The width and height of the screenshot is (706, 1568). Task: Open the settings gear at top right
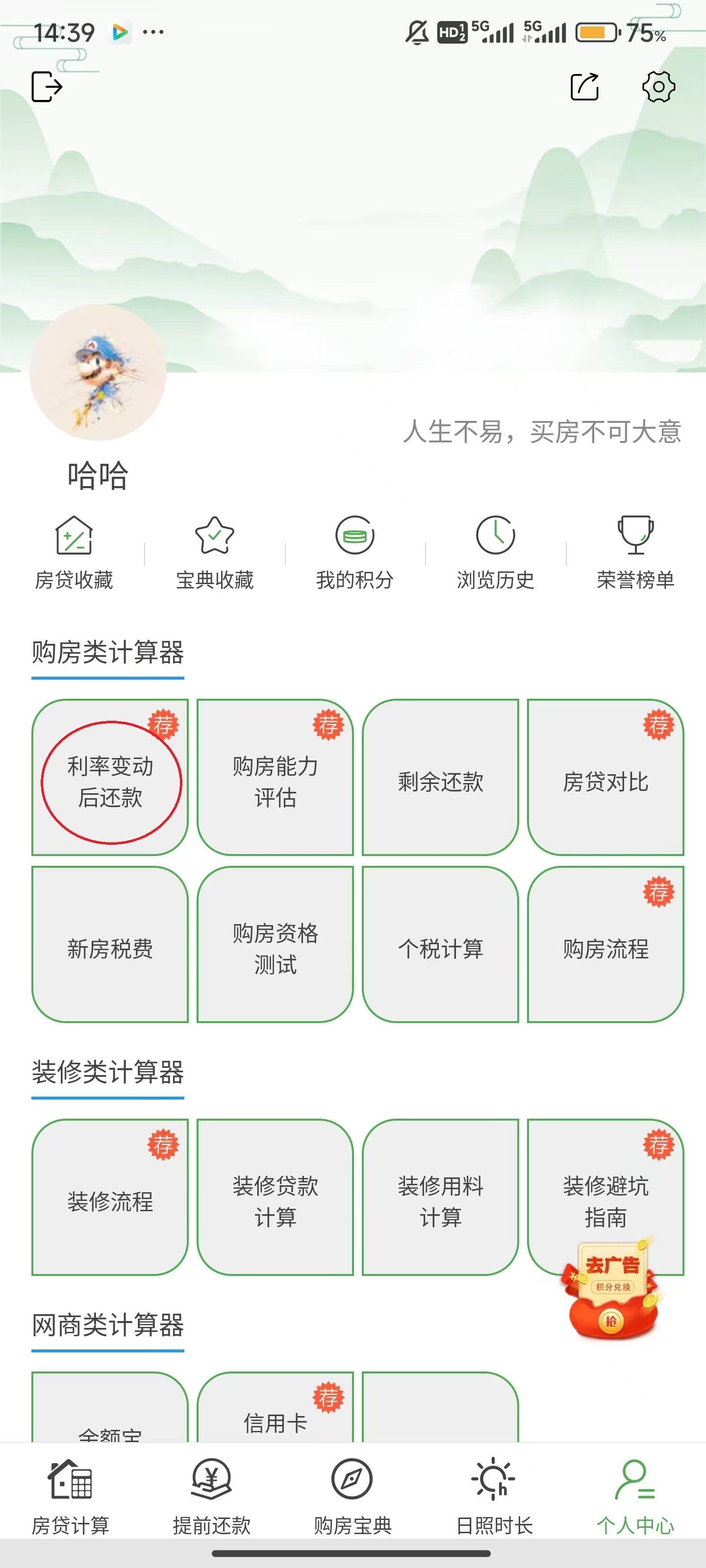pyautogui.click(x=658, y=86)
